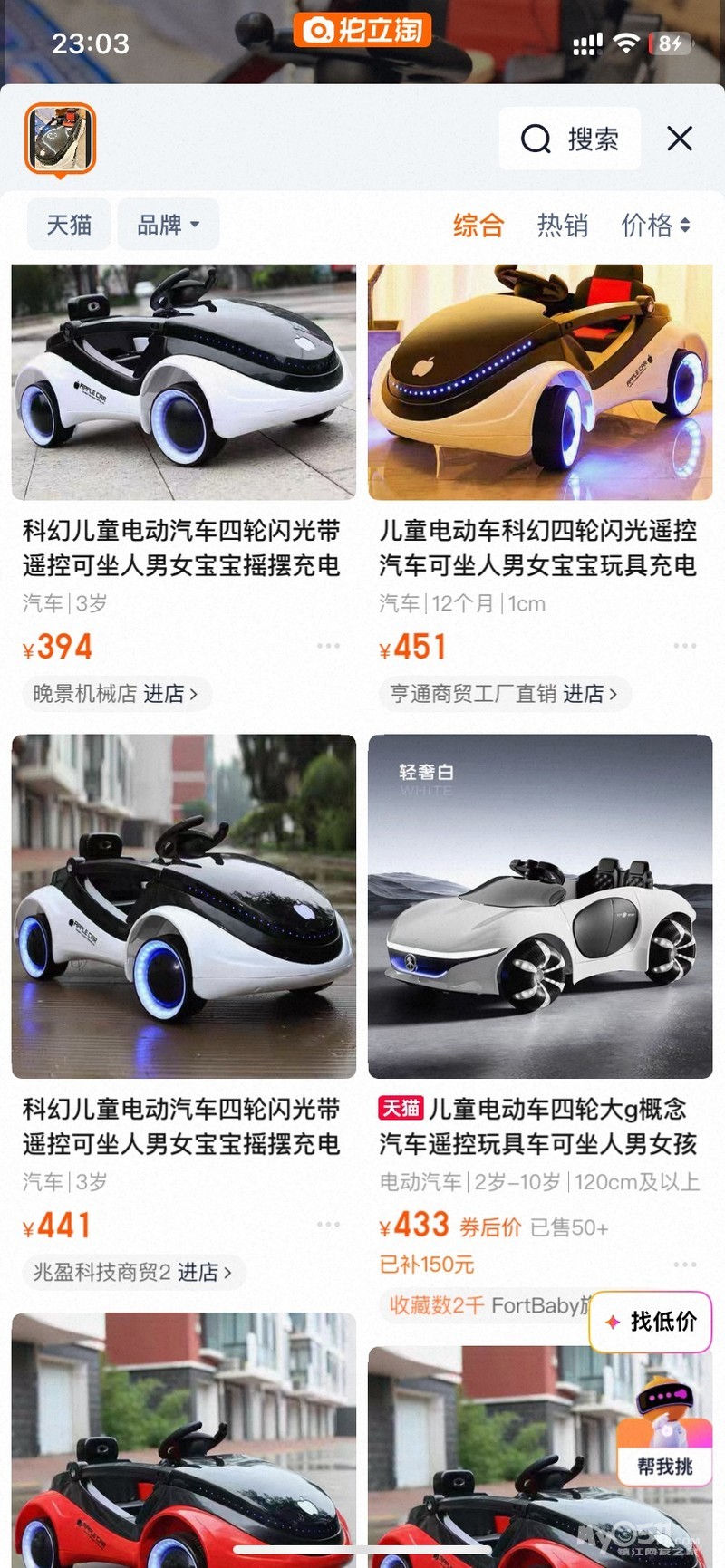Open more options on the ¥394 item
This screenshot has height=1568, width=725.
point(328,646)
